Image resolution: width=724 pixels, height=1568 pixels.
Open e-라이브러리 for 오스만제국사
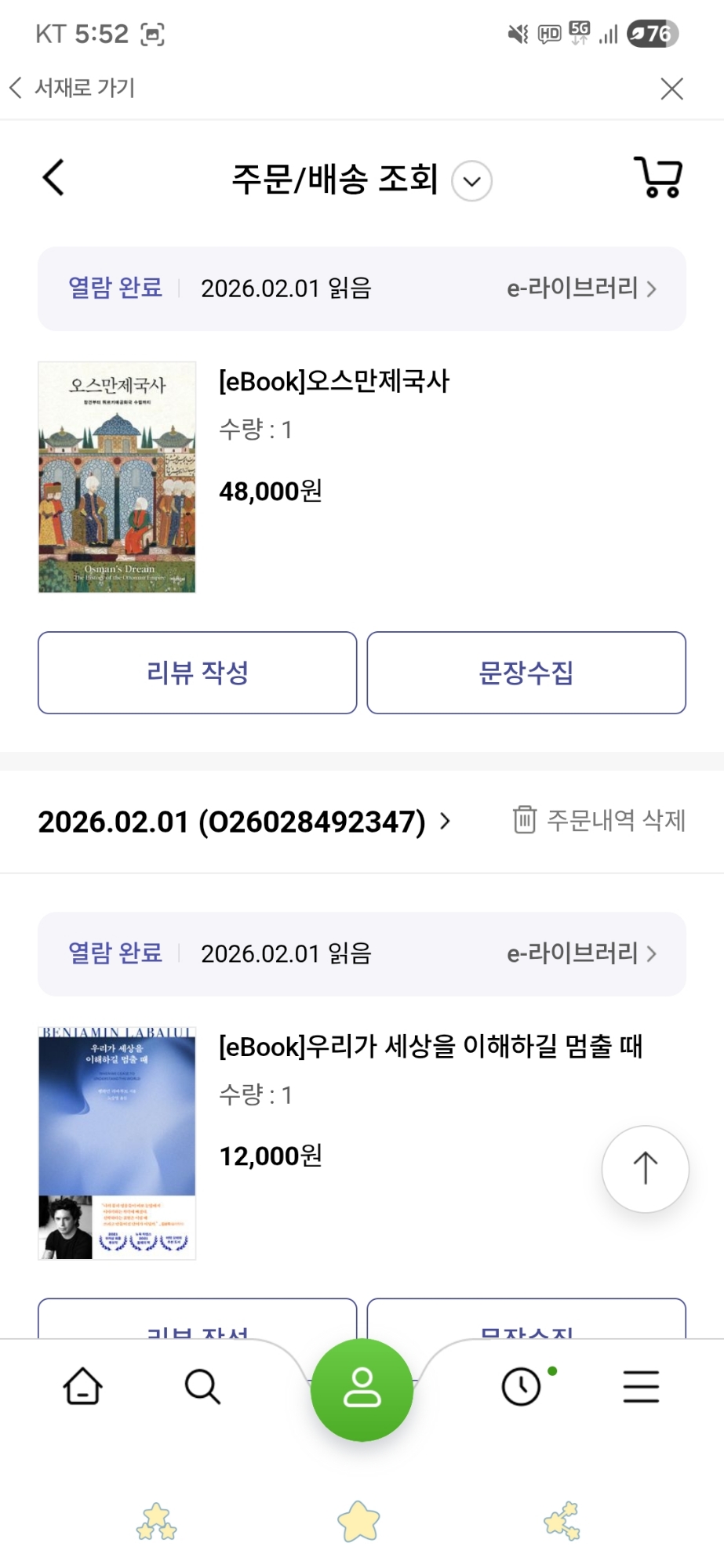[581, 289]
